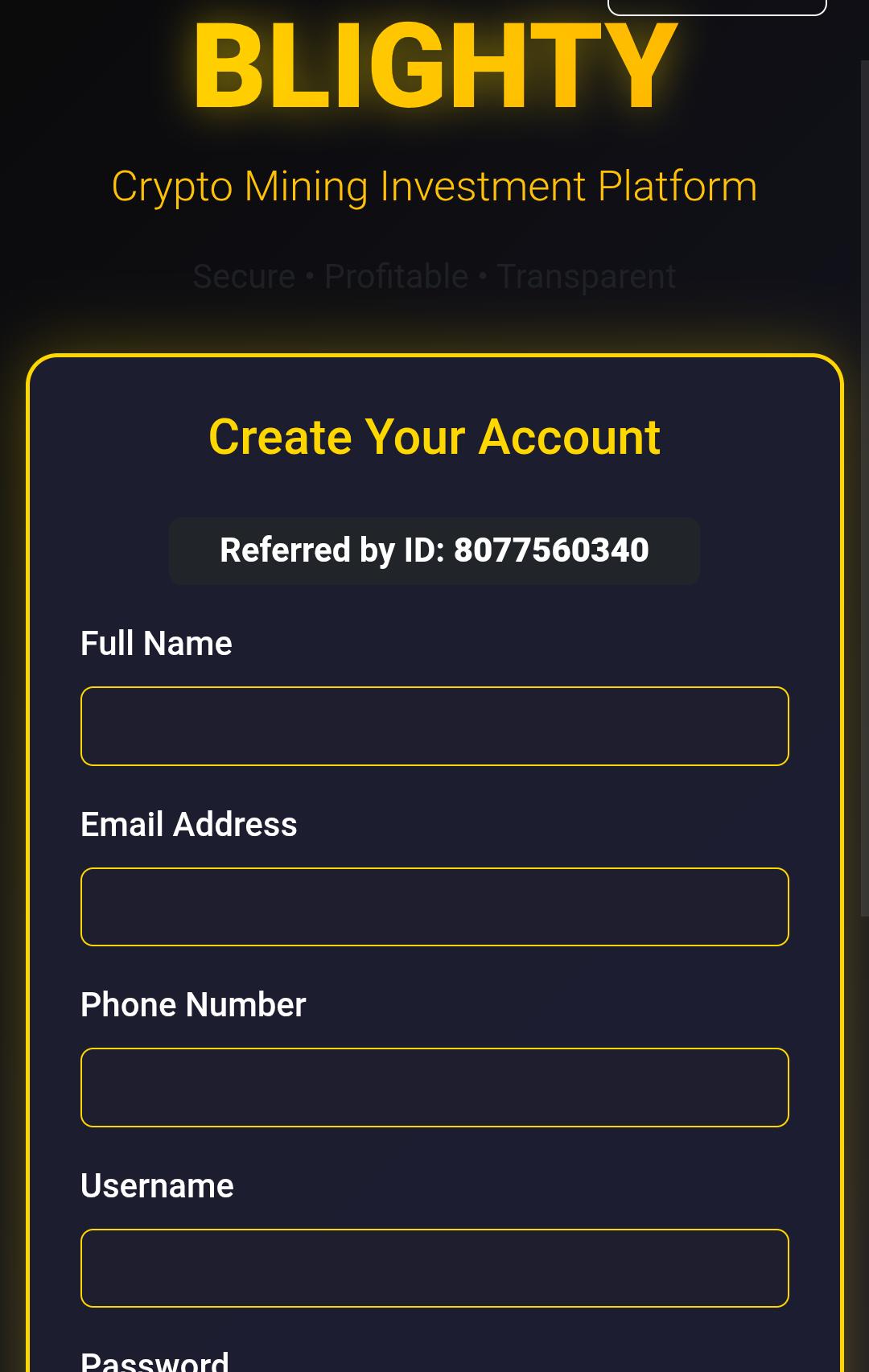Click the button at the top right

click(x=716, y=6)
